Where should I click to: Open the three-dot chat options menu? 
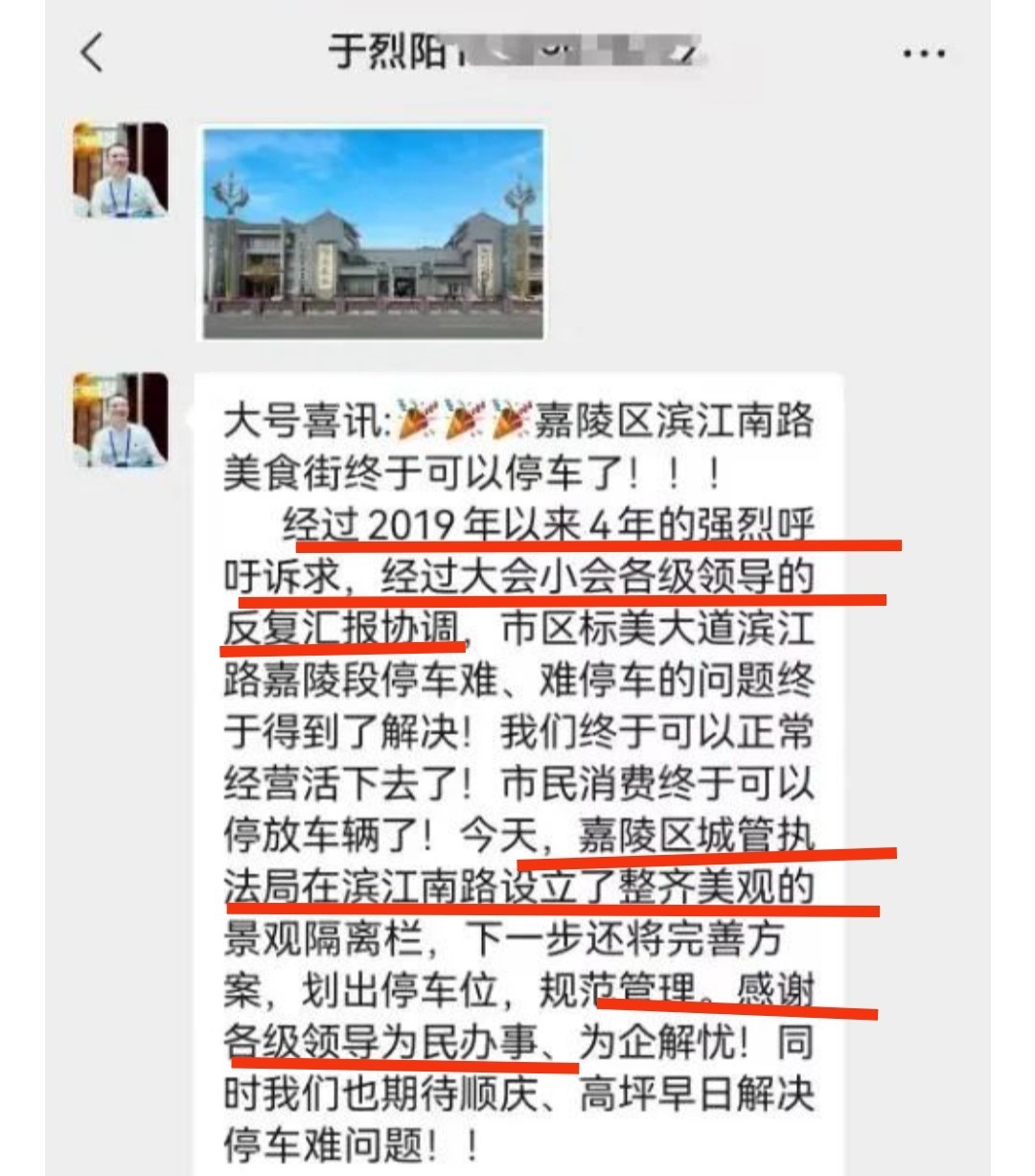point(924,54)
